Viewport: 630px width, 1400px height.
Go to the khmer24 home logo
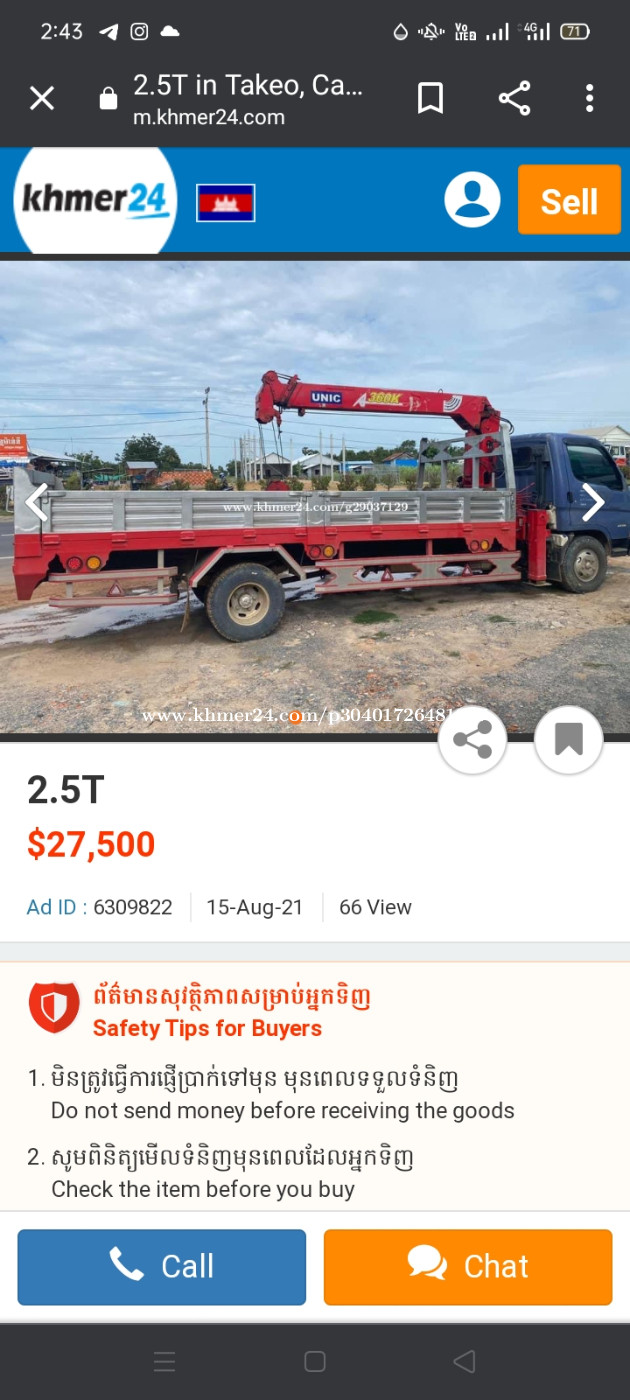[x=95, y=200]
